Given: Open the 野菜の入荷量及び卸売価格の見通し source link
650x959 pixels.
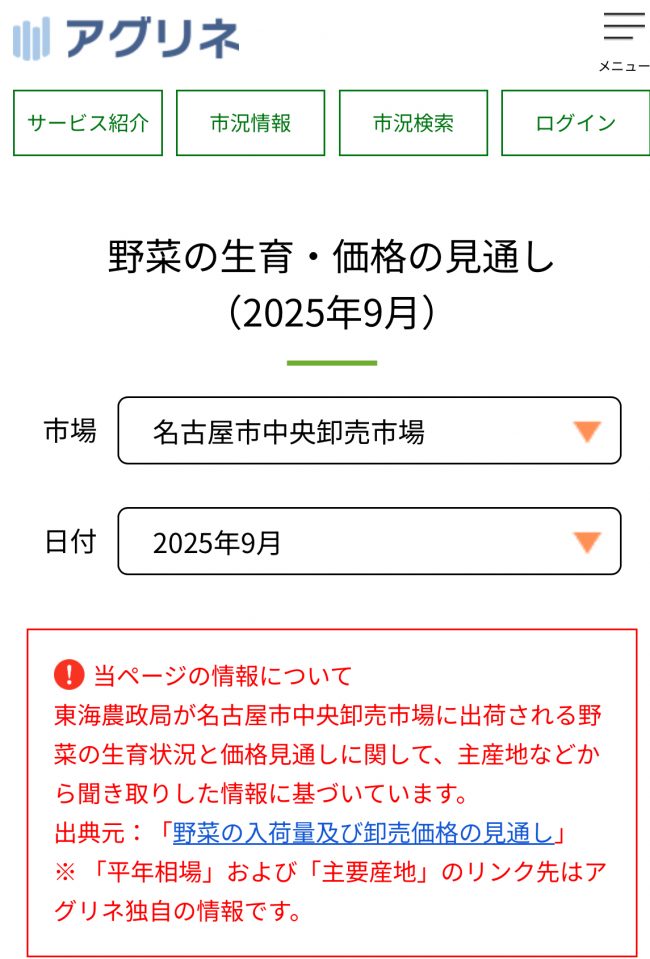Looking at the screenshot, I should pyautogui.click(x=363, y=833).
